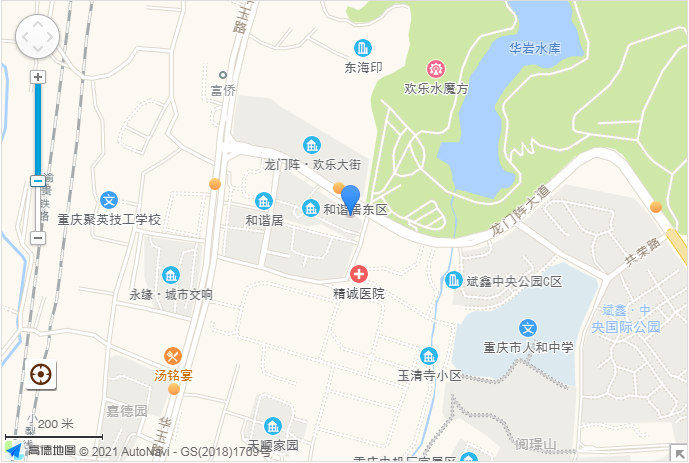Select the 玉清寺小区 marker

click(429, 356)
